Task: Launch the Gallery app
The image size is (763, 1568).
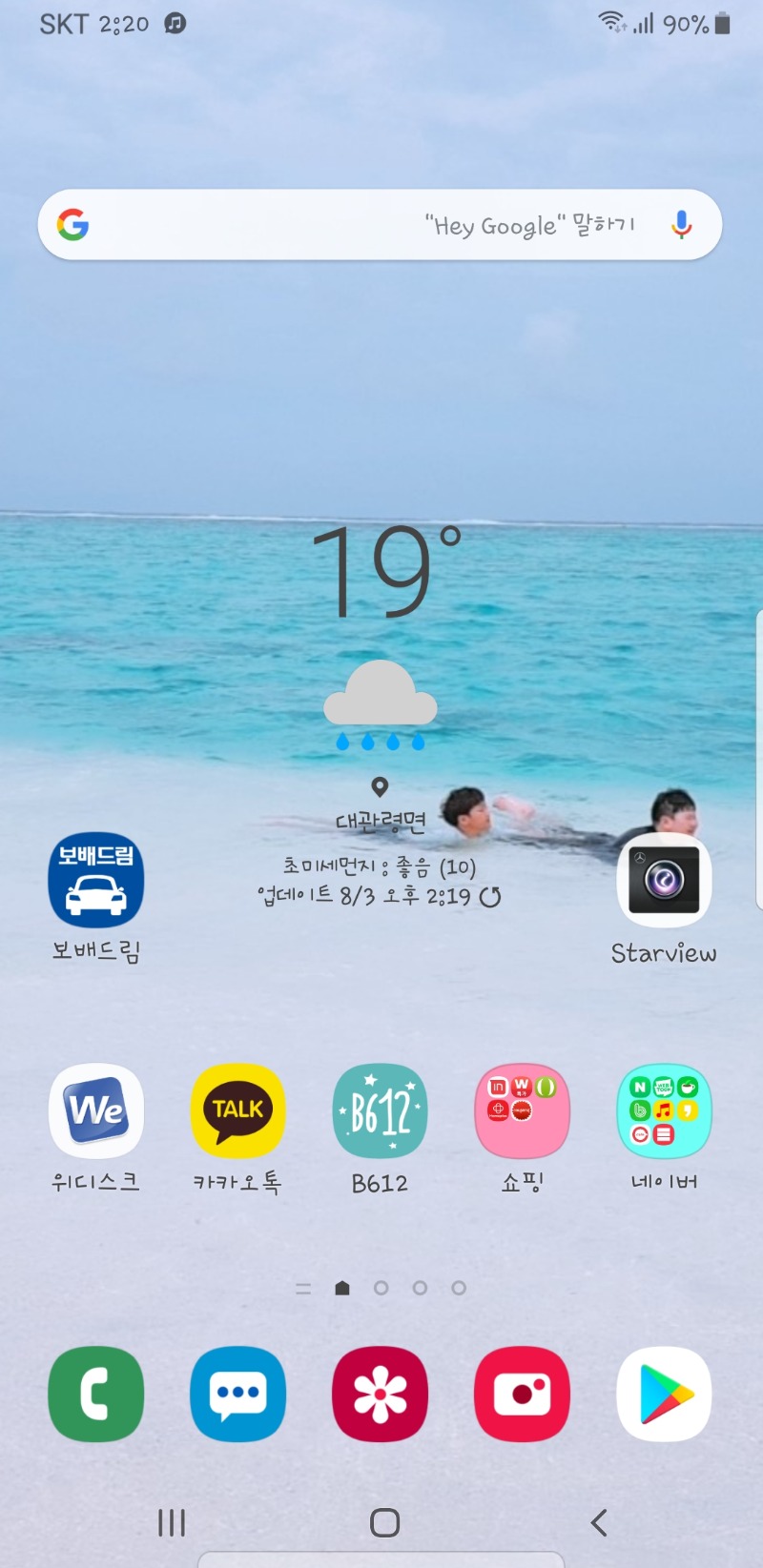Action: pos(380,1394)
